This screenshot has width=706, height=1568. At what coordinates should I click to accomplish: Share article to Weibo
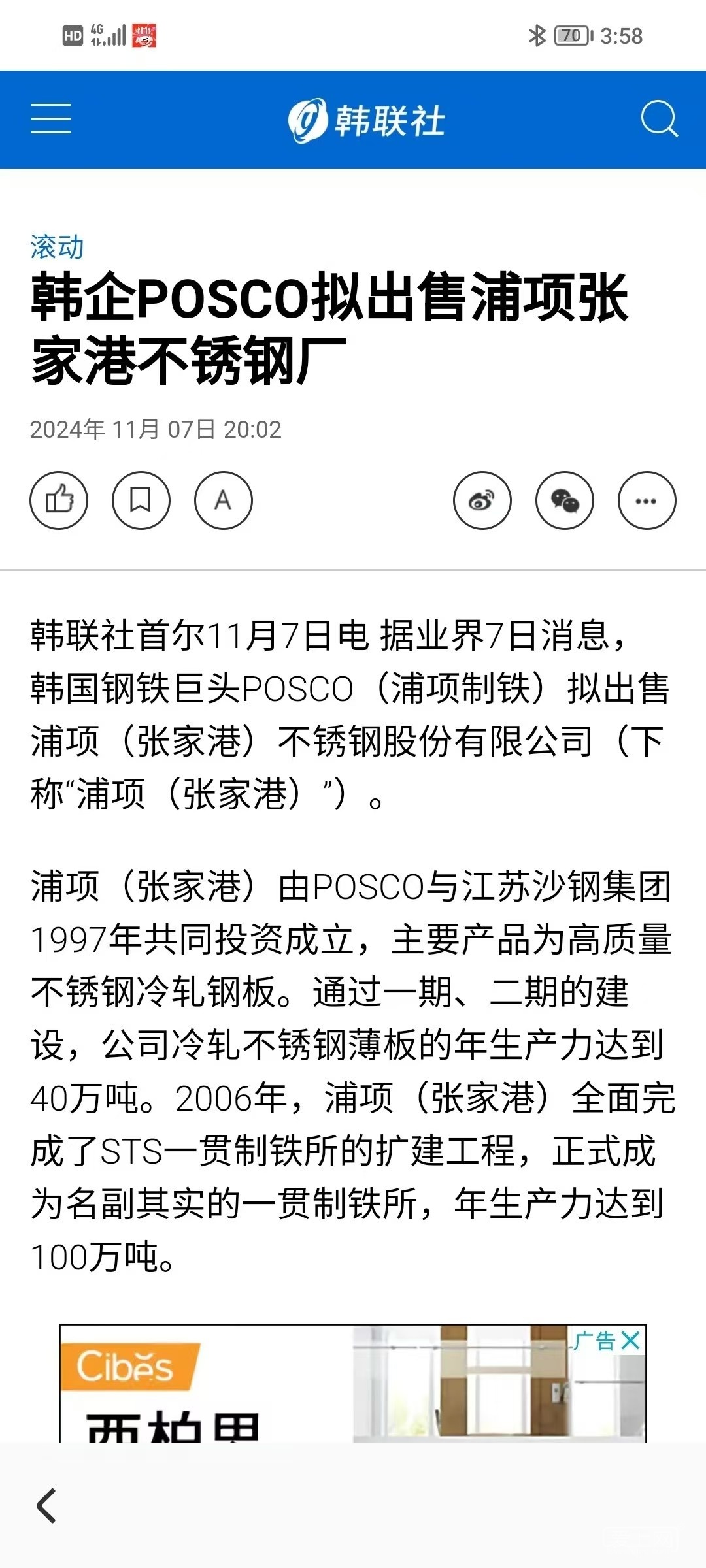482,500
